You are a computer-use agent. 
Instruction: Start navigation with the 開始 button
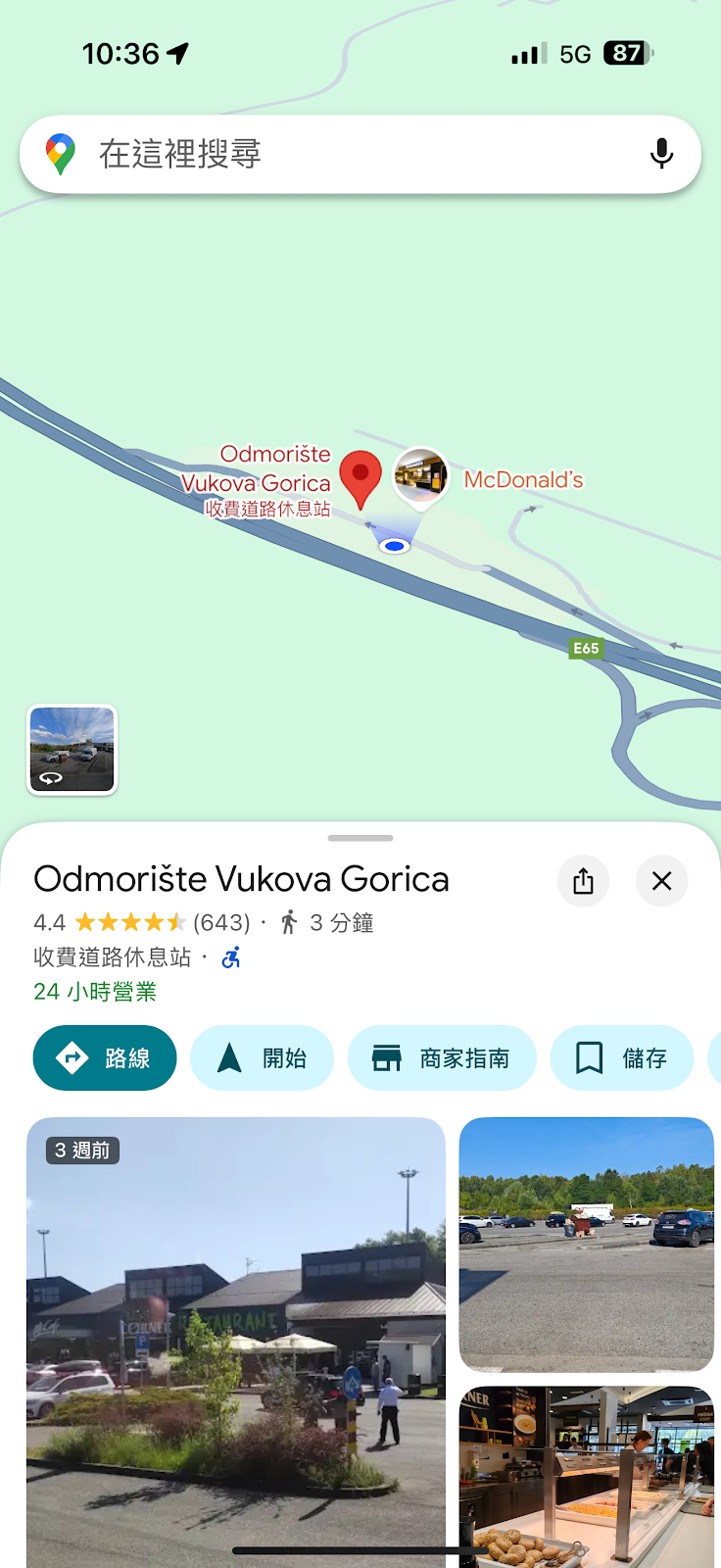pos(263,1058)
